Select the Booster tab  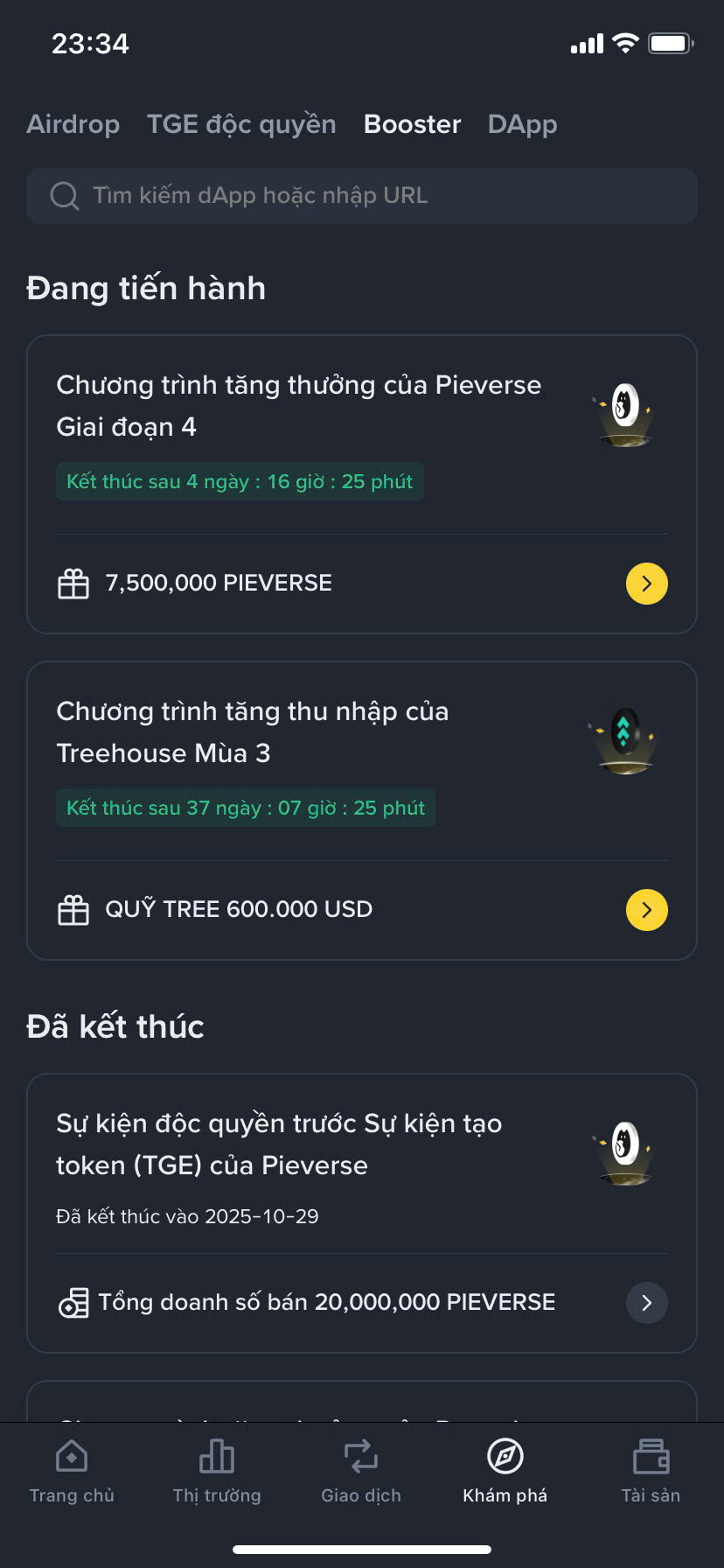pyautogui.click(x=412, y=124)
